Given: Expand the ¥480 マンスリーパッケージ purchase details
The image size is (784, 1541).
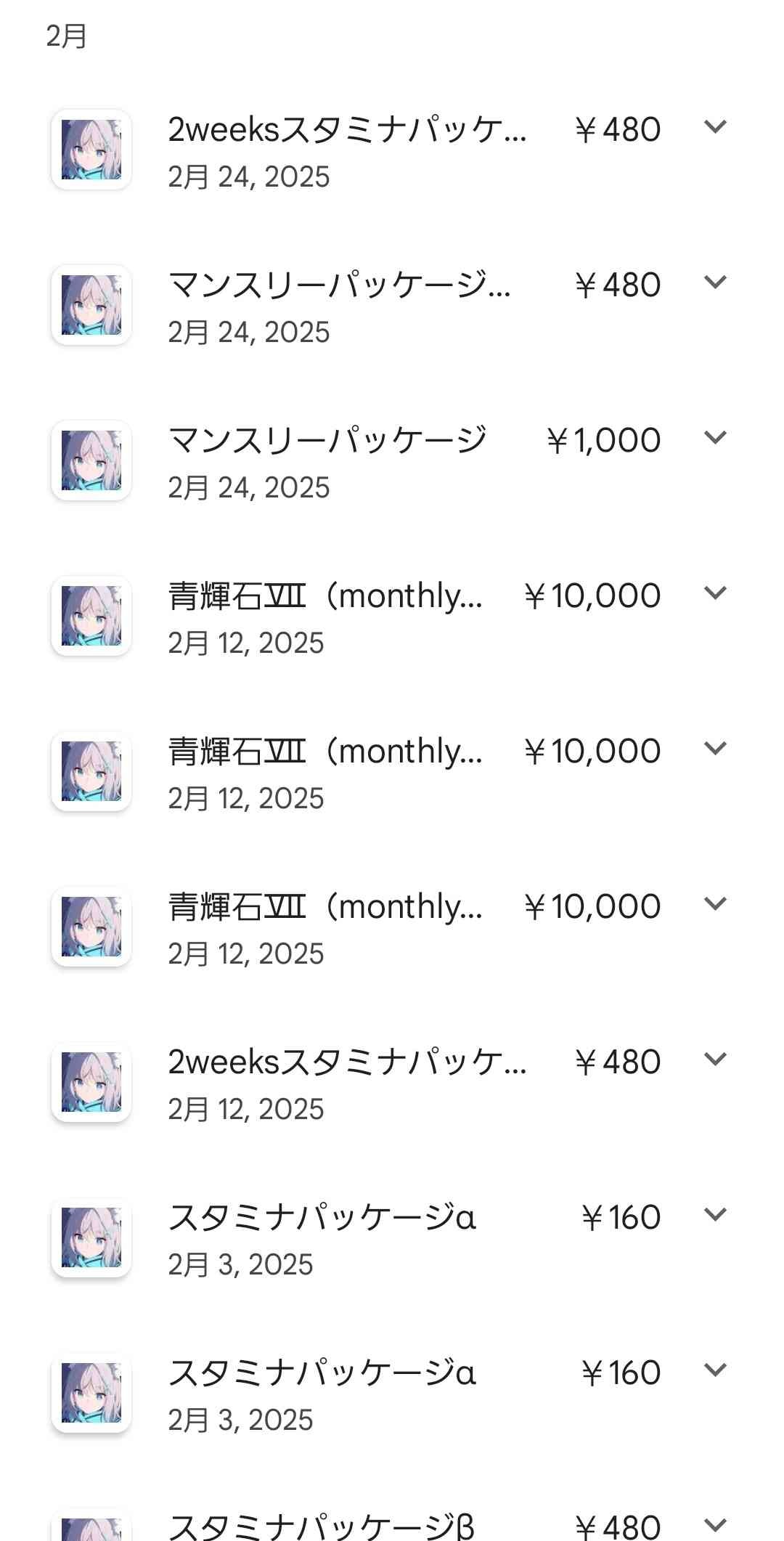Looking at the screenshot, I should 715,282.
